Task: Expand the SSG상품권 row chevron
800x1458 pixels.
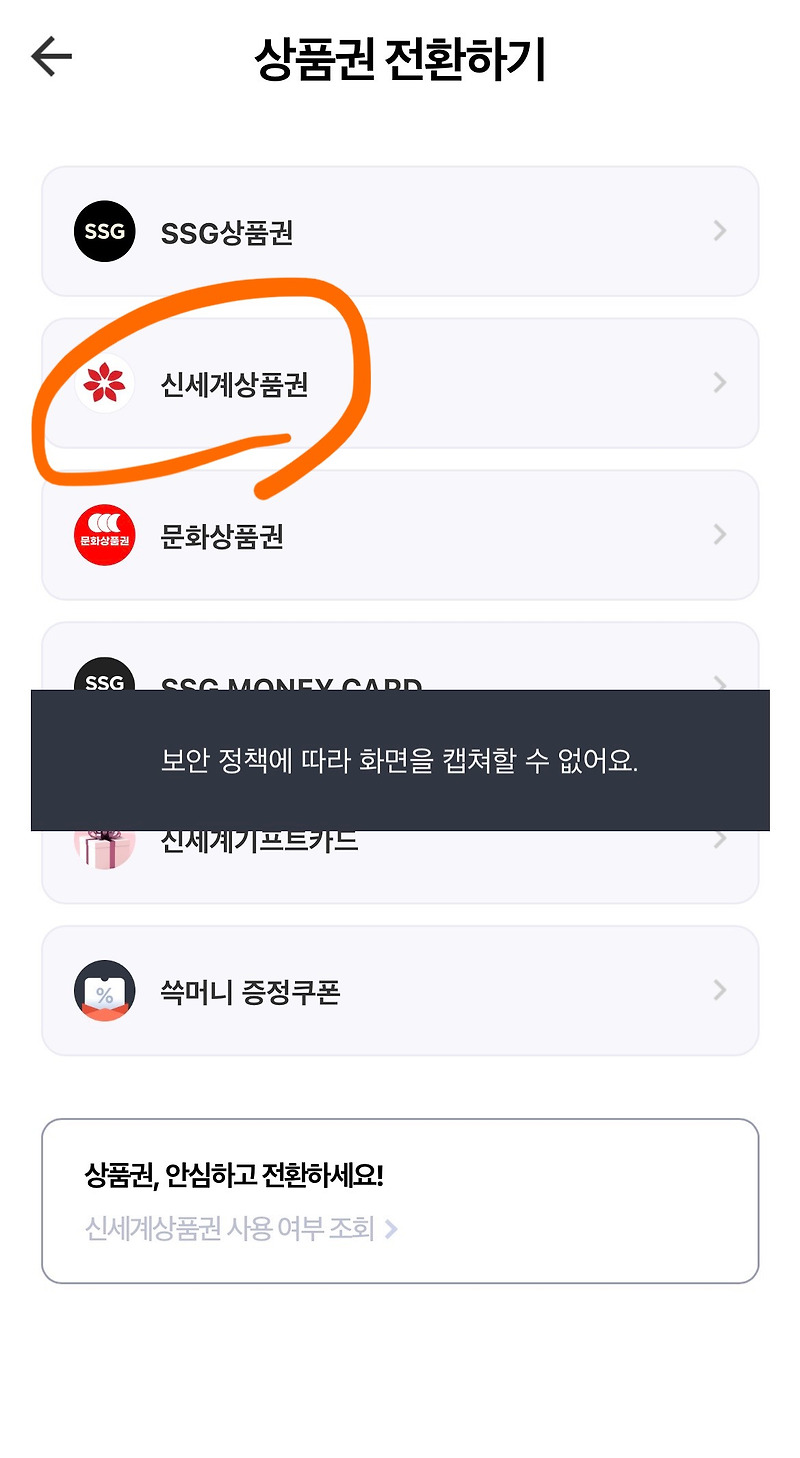Action: pos(720,231)
